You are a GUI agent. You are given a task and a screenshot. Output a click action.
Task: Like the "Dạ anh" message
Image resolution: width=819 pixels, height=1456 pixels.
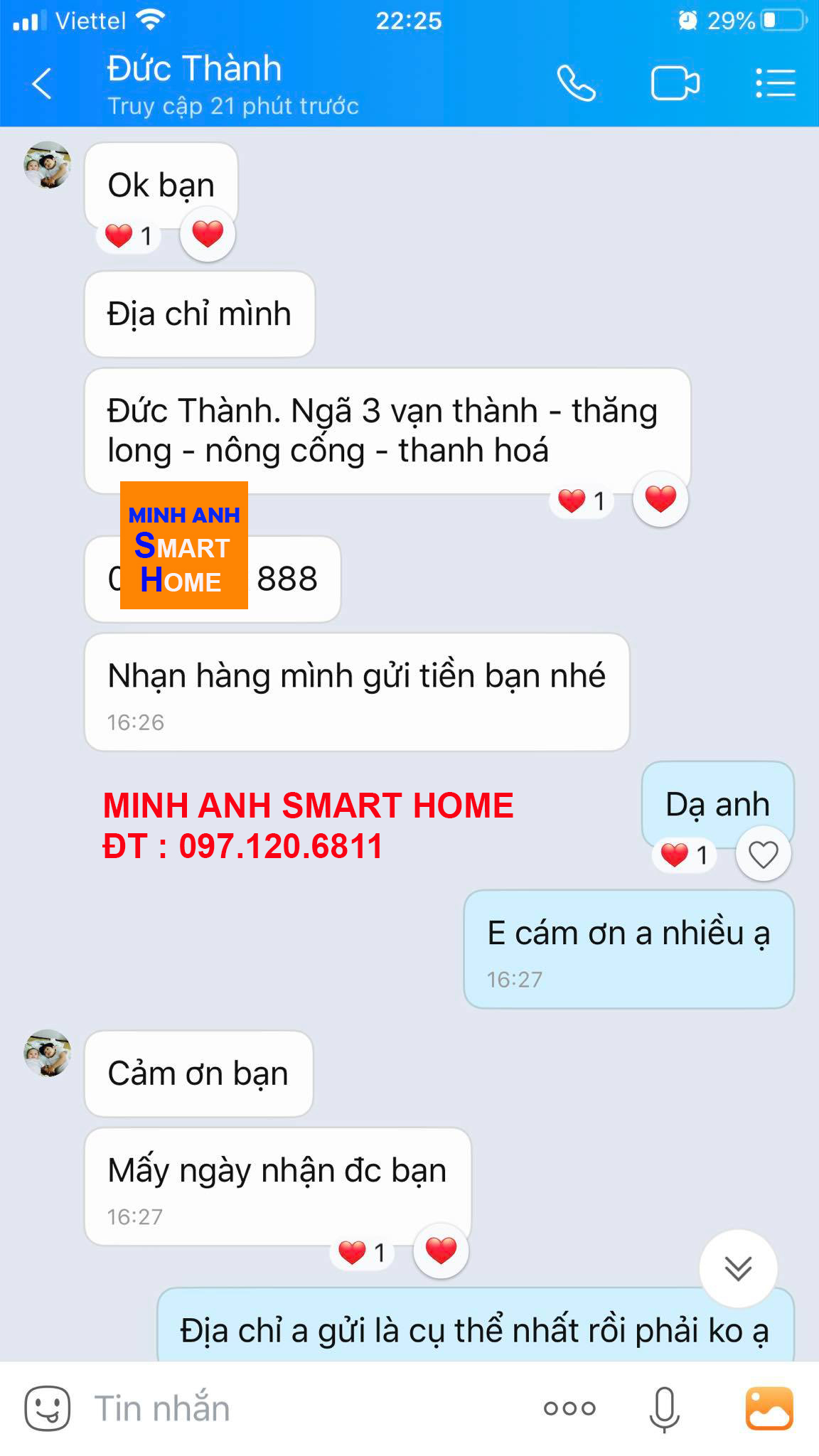pos(763,854)
